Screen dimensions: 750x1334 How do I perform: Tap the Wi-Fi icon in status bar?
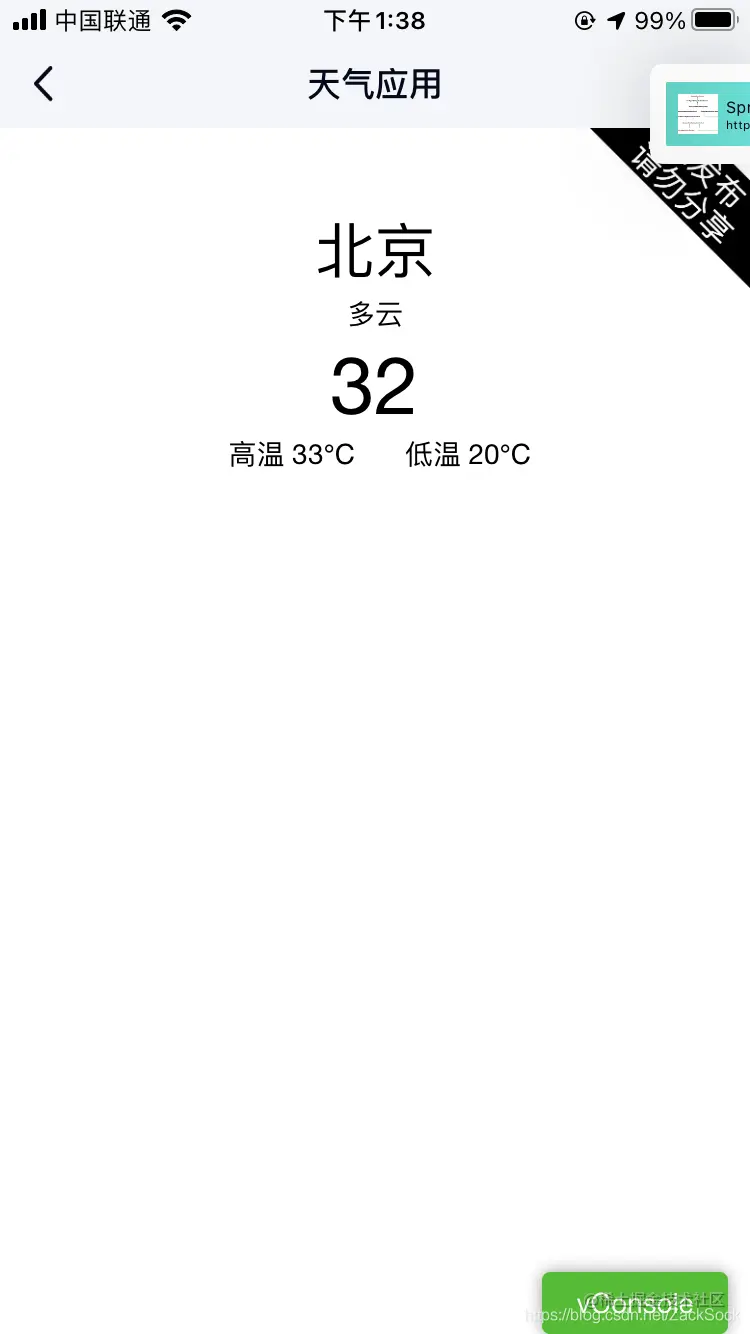point(175,19)
